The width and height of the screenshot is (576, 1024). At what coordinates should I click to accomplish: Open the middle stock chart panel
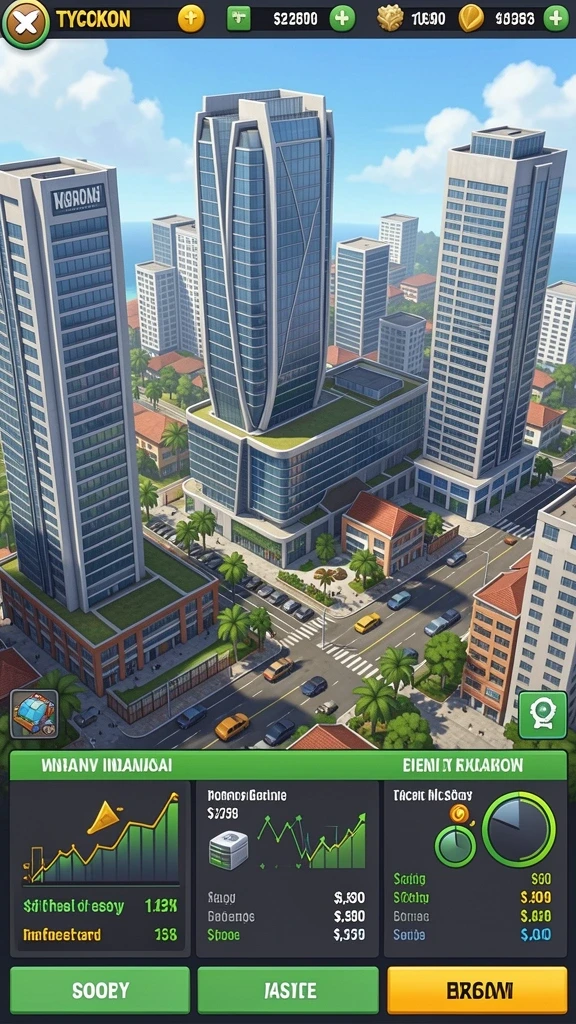point(287,869)
